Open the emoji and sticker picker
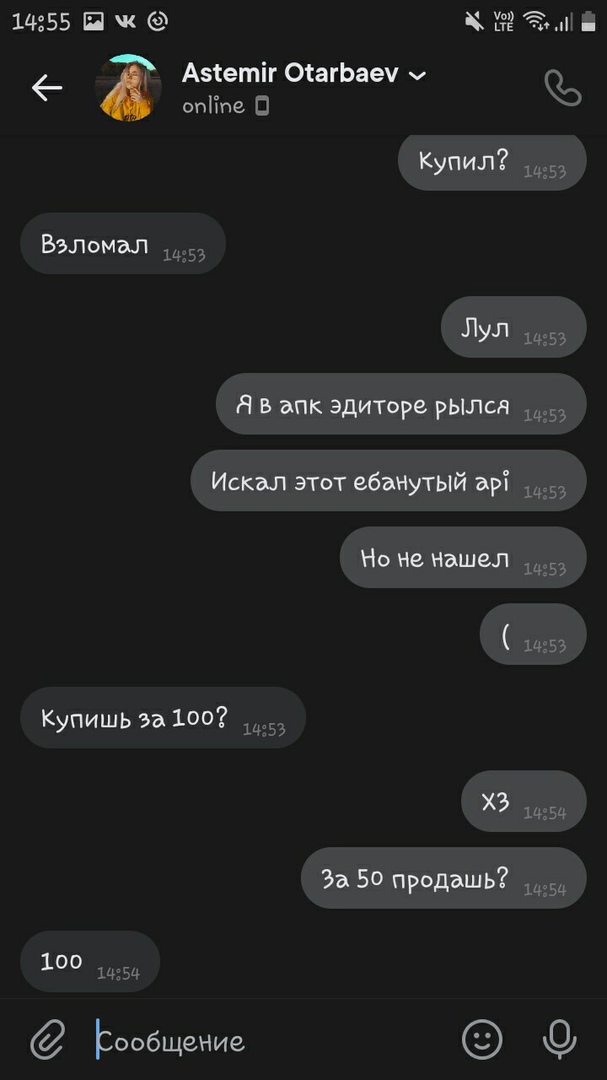The height and width of the screenshot is (1080, 607). [482, 1040]
